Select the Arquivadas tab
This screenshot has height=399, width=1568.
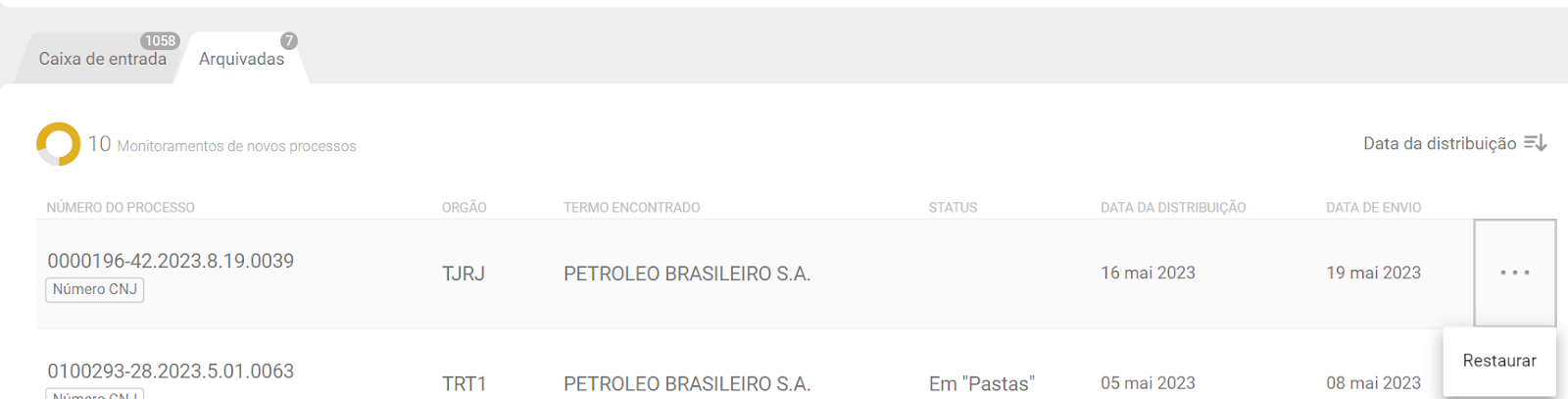[x=241, y=59]
